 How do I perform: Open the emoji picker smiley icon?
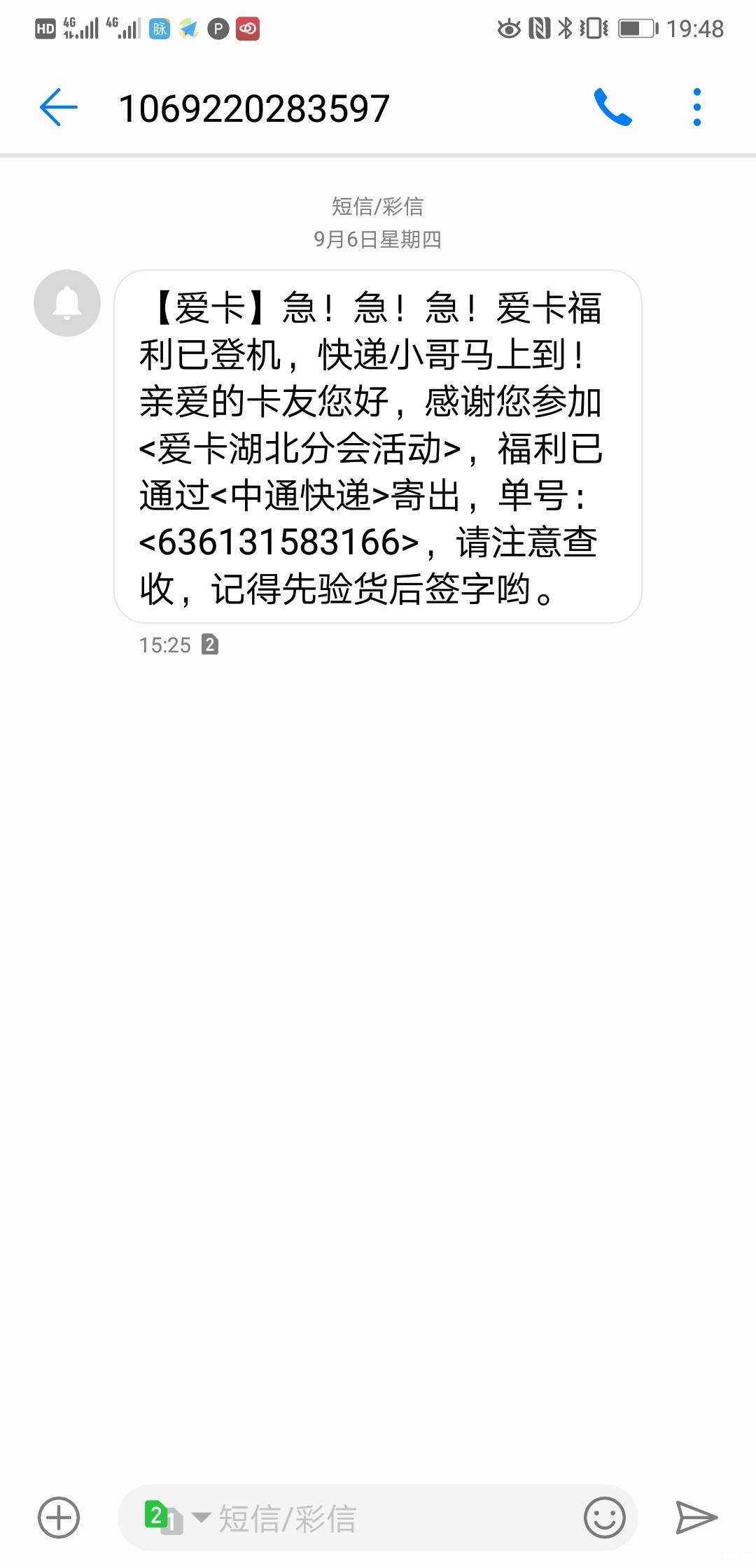604,1518
